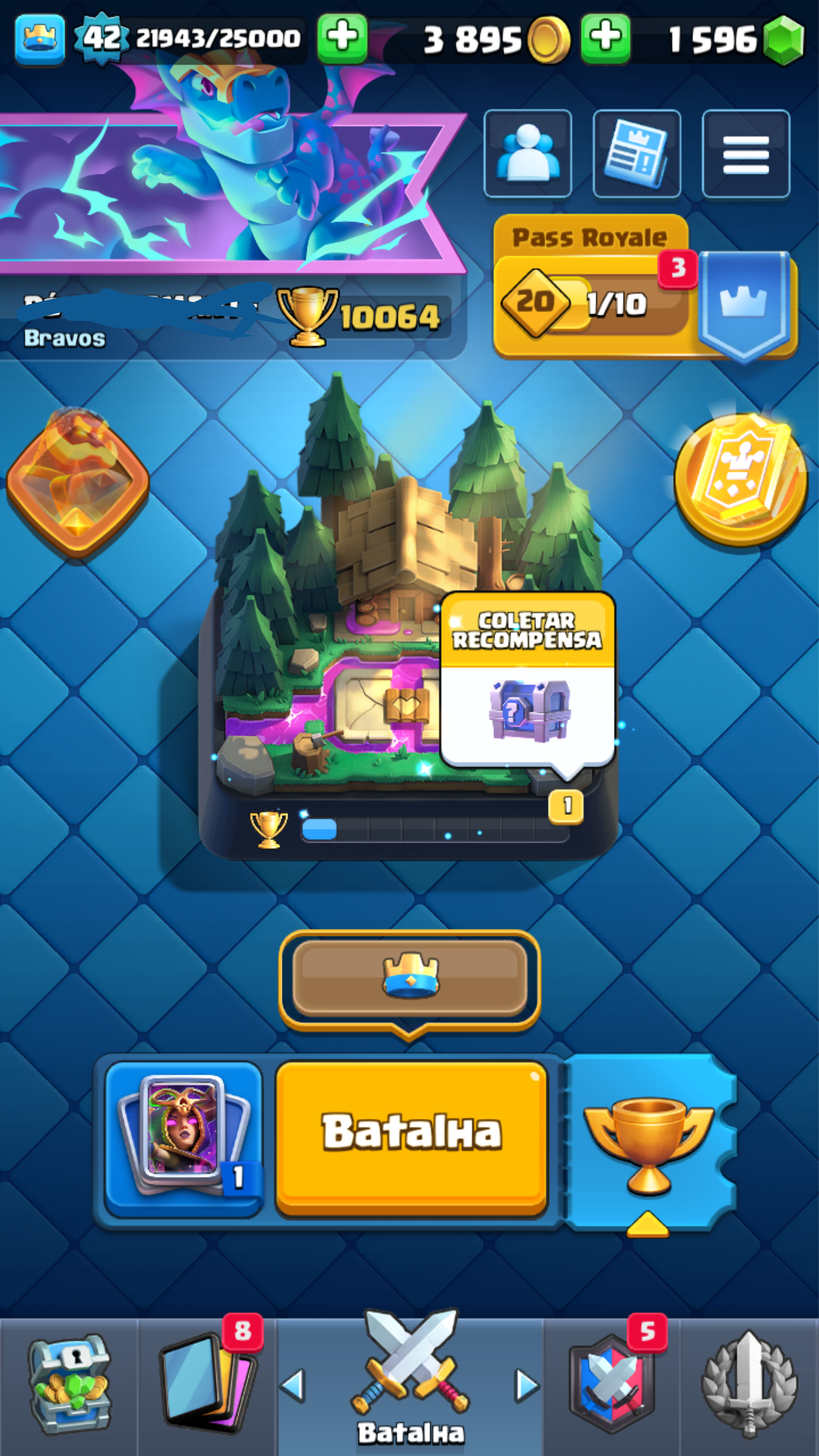Open the gem balance
Viewport: 819px width, 1456px height.
point(735,40)
